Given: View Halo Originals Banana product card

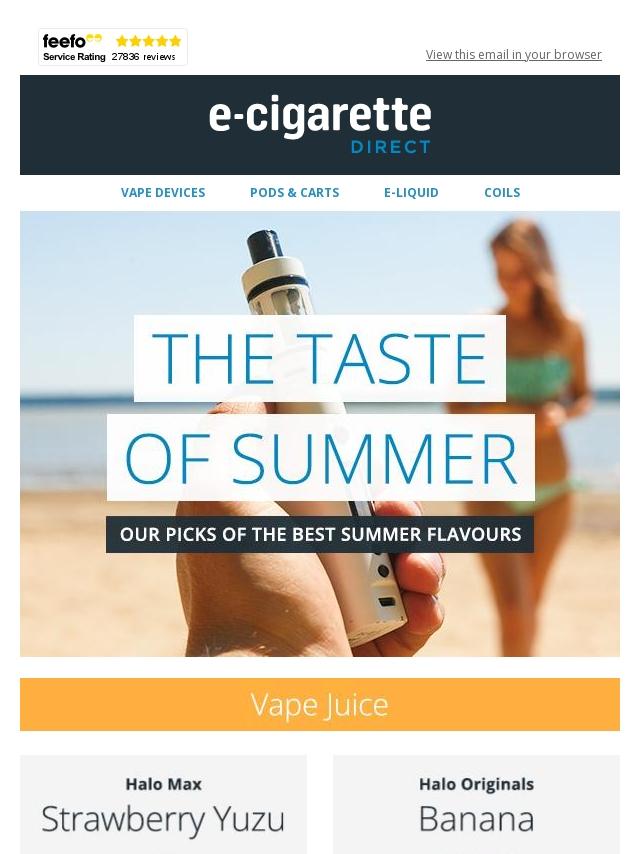Looking at the screenshot, I should click(476, 806).
